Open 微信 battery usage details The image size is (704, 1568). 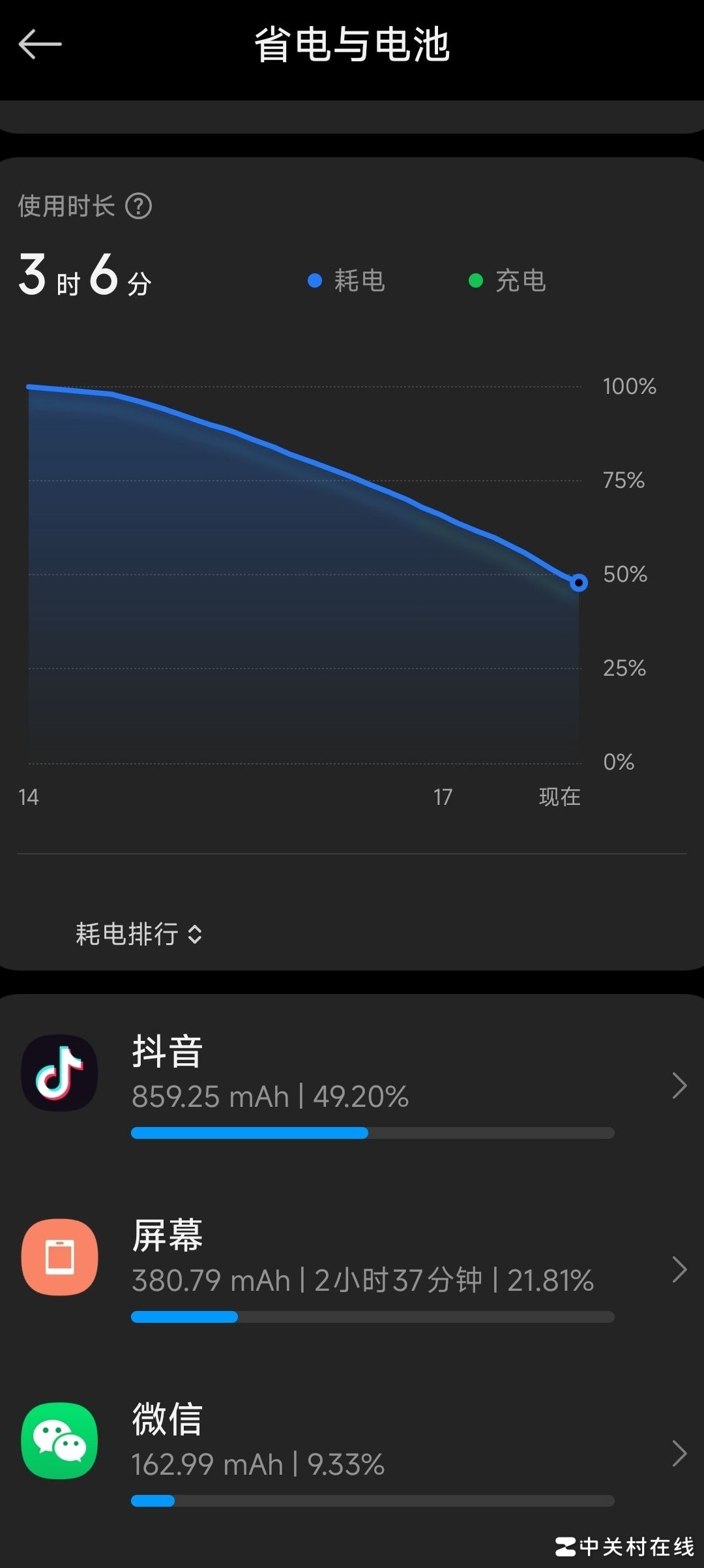coord(352,1453)
